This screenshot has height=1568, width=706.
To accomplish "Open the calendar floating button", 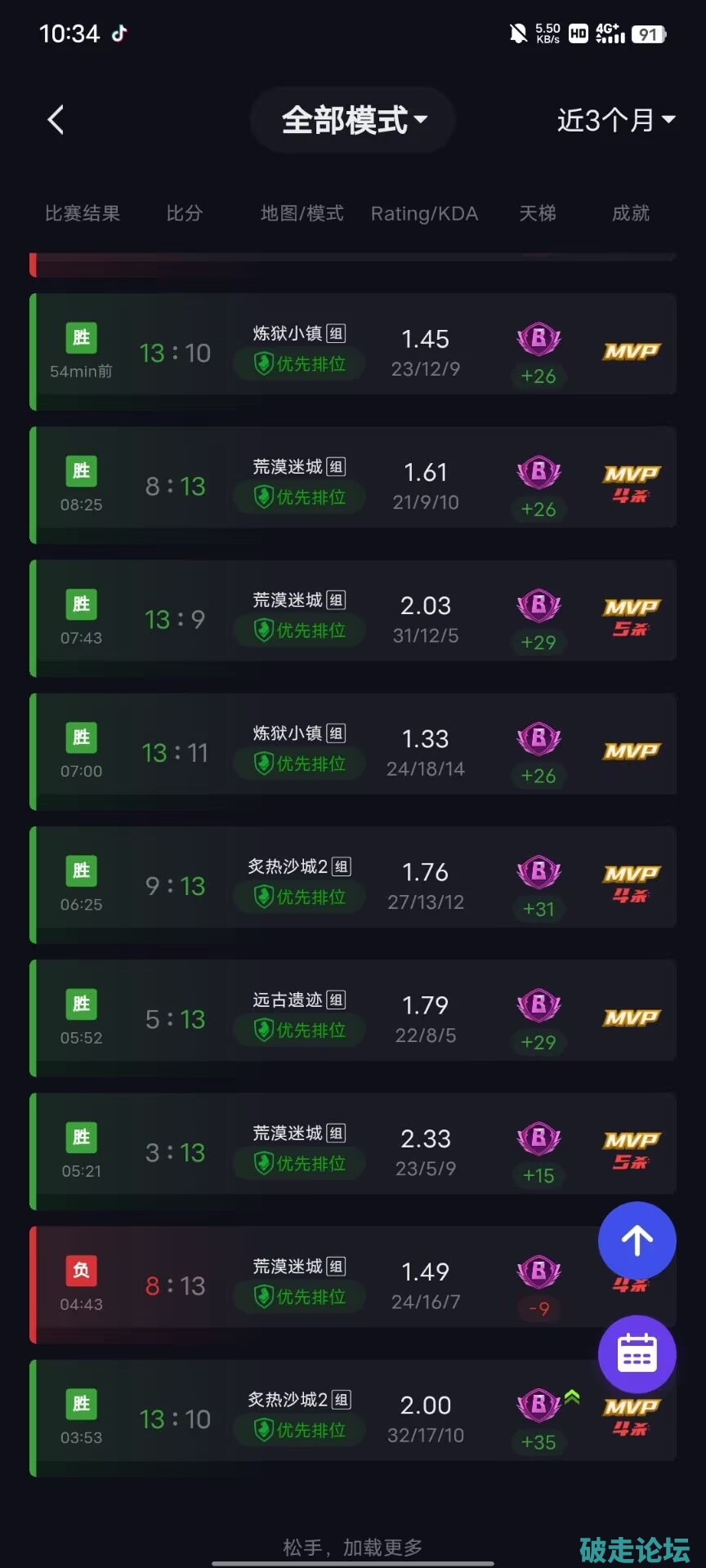I will (637, 1354).
